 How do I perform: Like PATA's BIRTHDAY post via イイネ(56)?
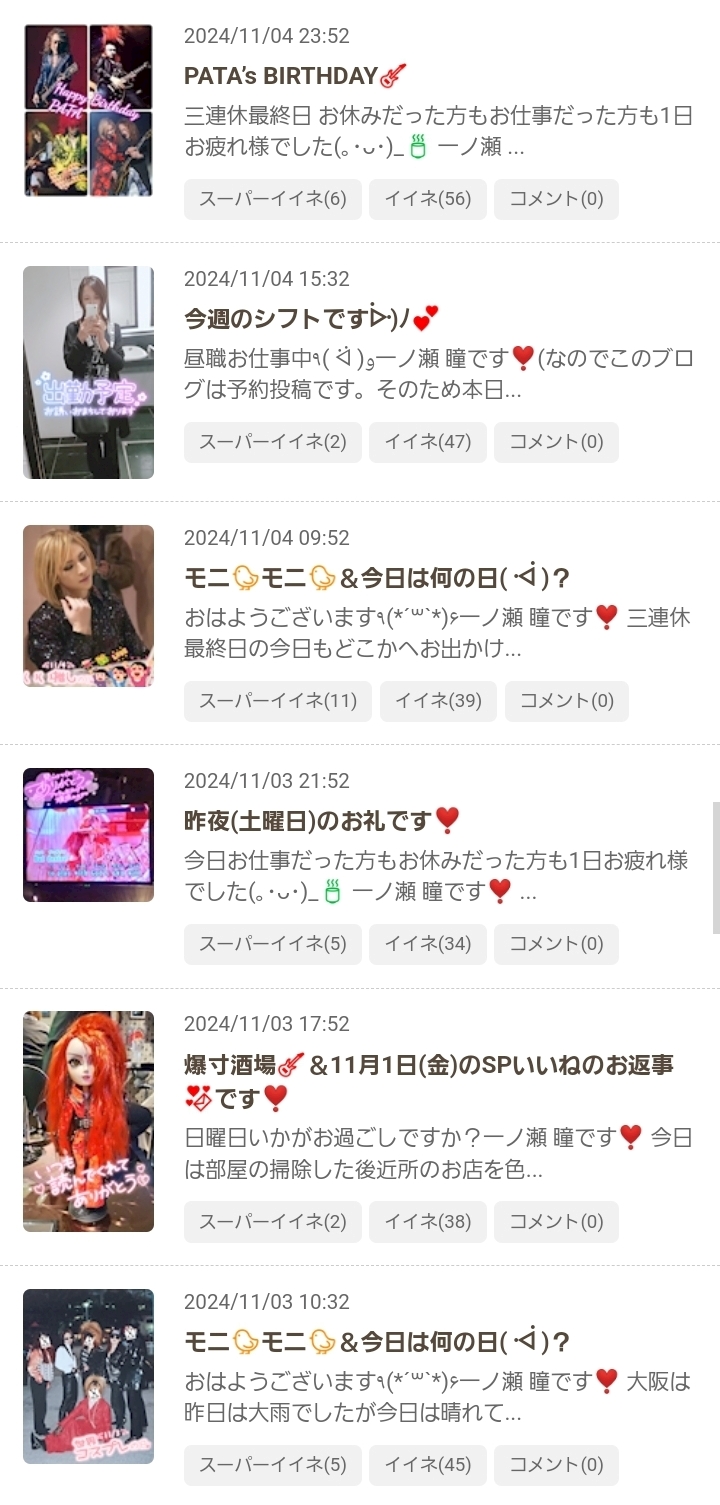point(427,199)
